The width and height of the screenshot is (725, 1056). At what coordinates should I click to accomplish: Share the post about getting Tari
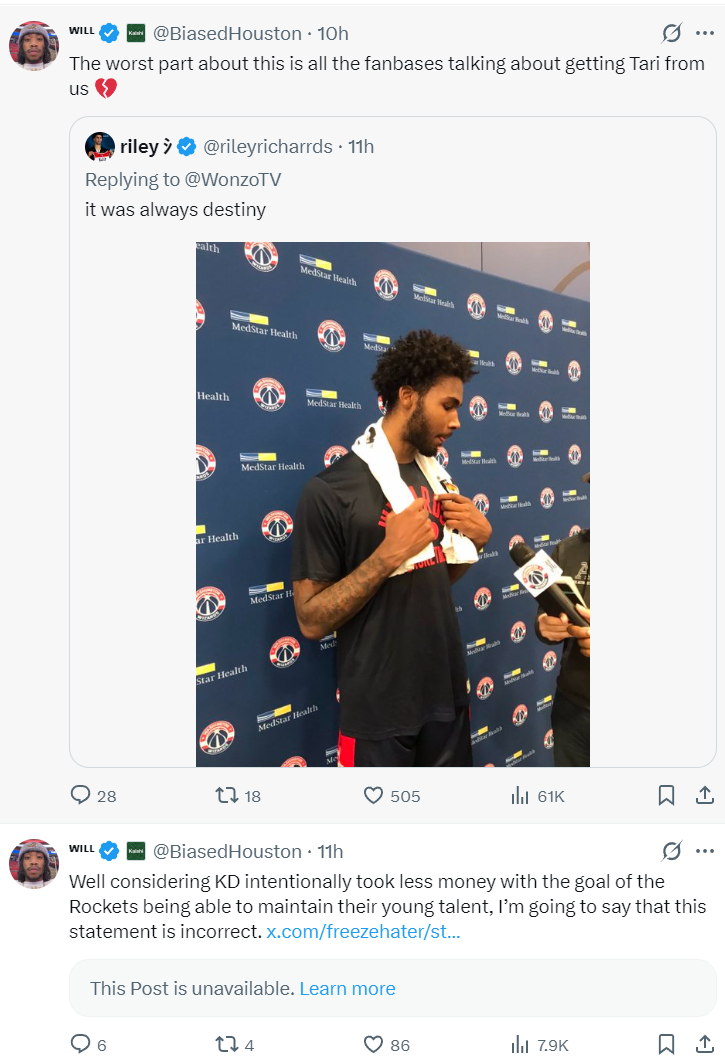[704, 796]
